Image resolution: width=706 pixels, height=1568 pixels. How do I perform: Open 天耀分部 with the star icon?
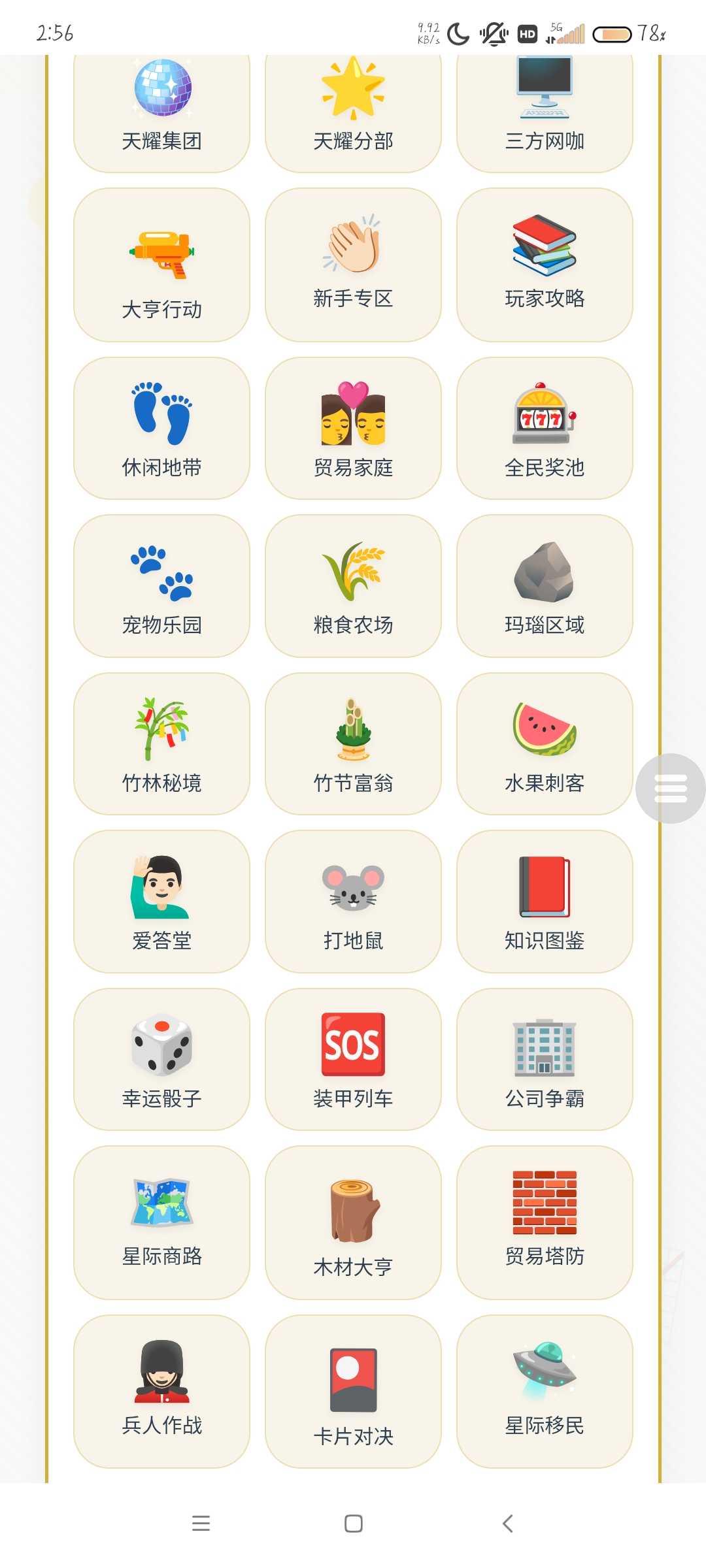pyautogui.click(x=353, y=111)
